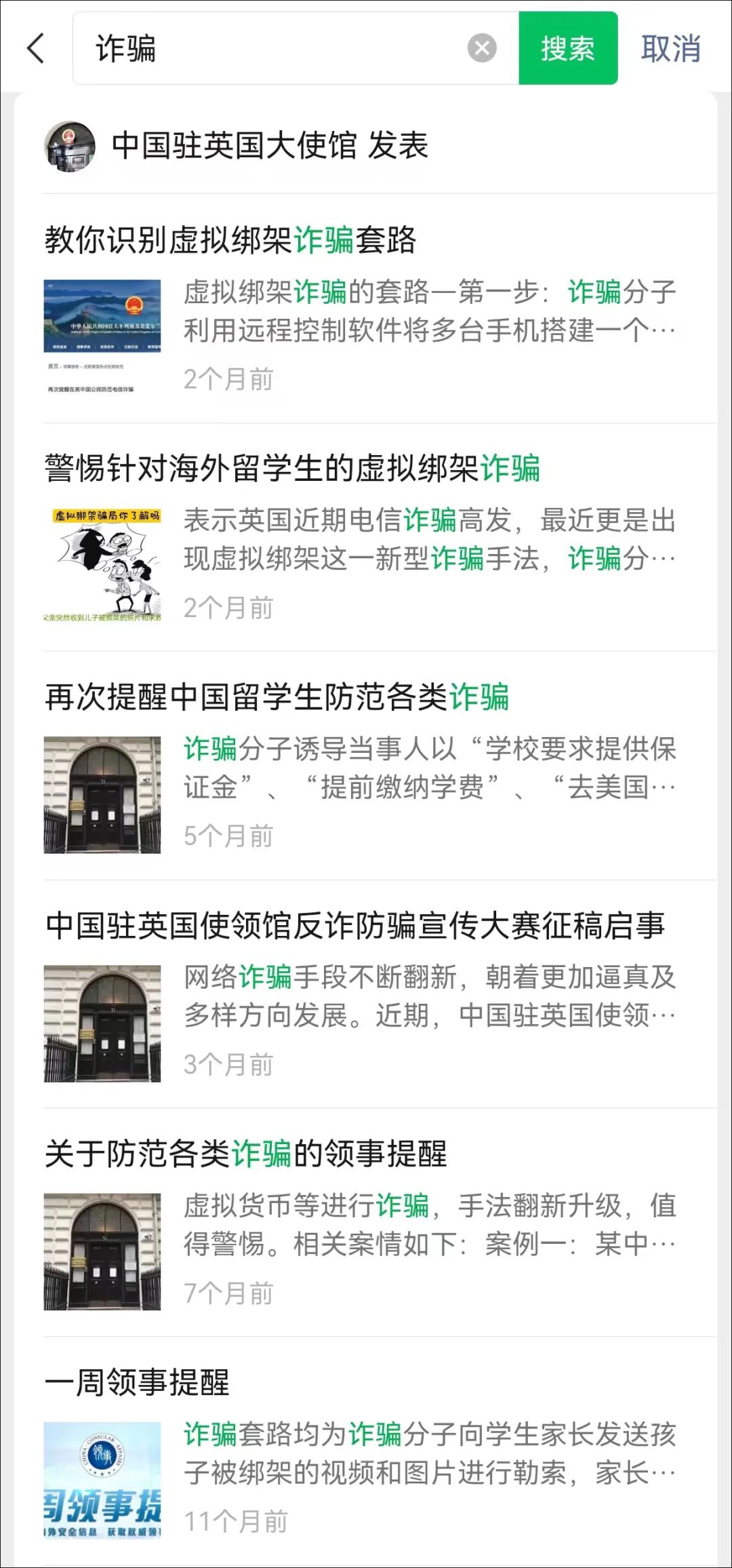Tap the search field containing 诈骗

click(271, 49)
